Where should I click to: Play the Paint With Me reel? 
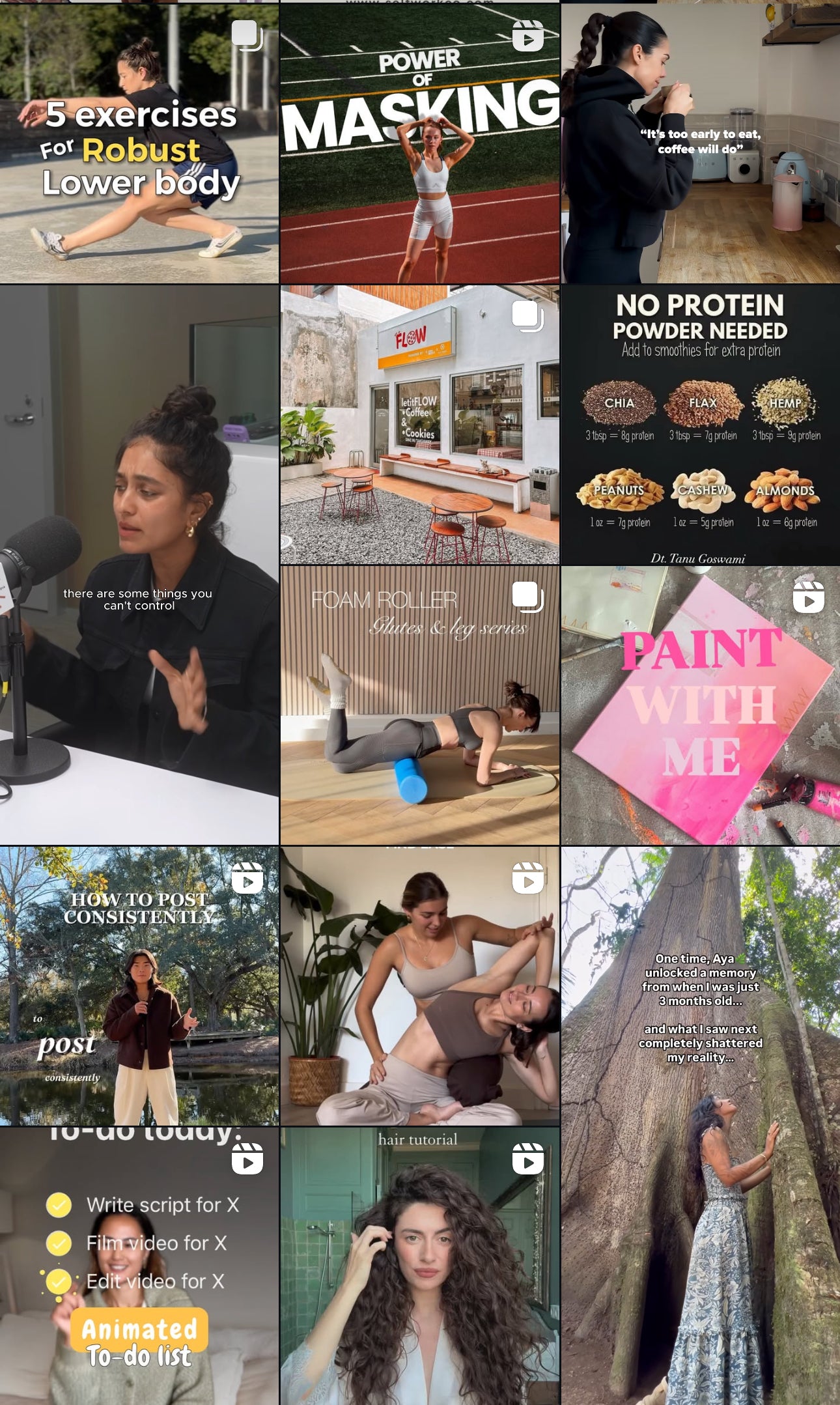(x=701, y=705)
